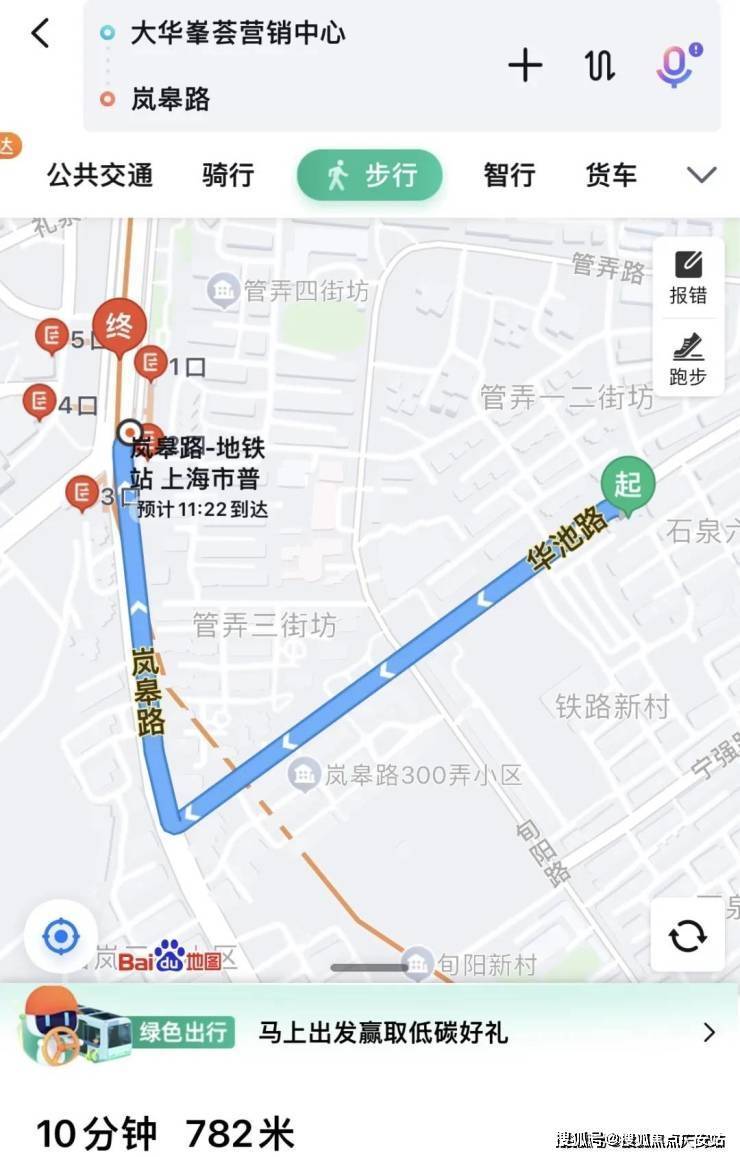The width and height of the screenshot is (740, 1157).
Task: Open the 跑步 running mode
Action: coord(688,359)
